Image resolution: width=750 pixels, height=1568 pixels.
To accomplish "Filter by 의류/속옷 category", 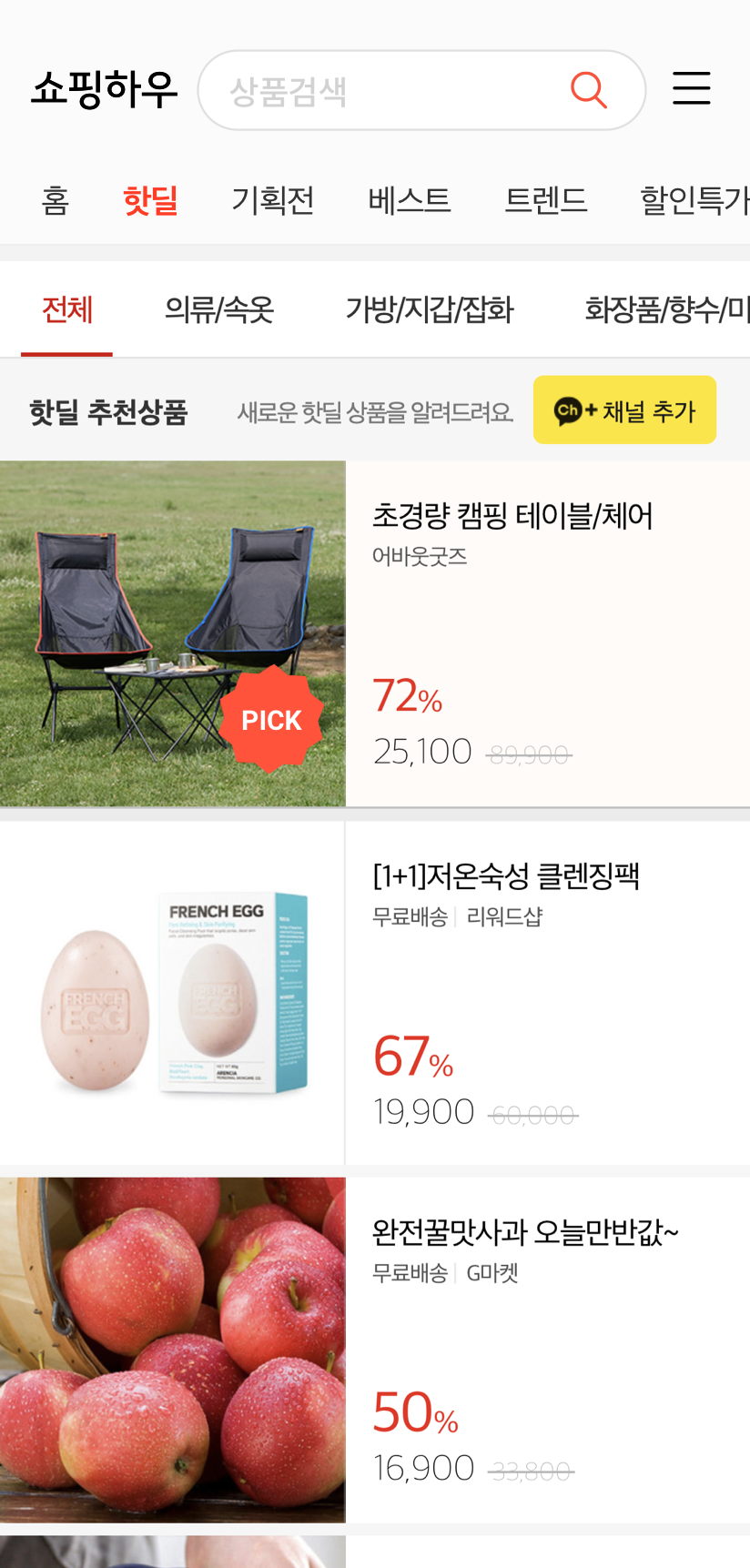I will pos(219,310).
